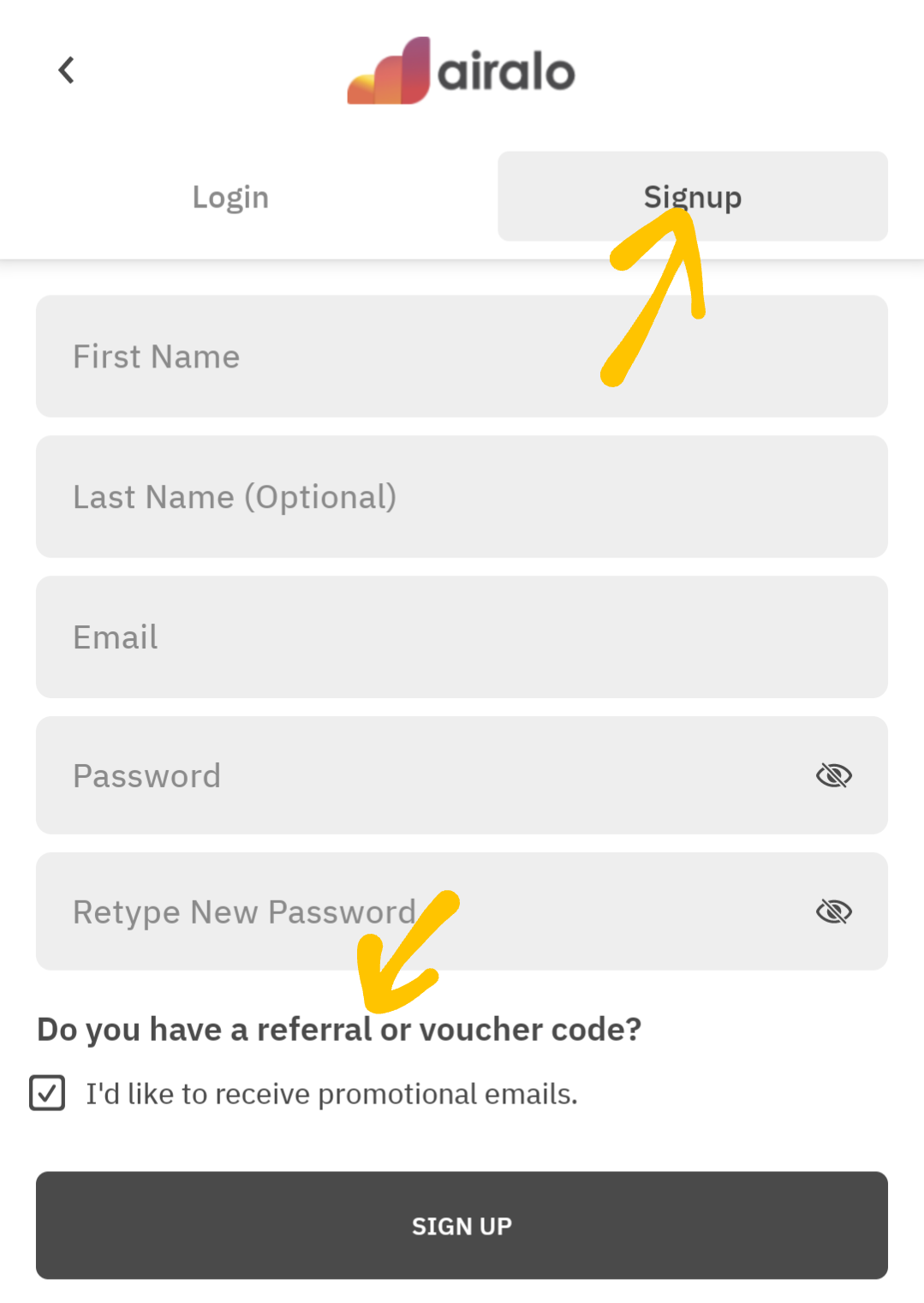This screenshot has width=924, height=1303.
Task: Open the referral or voucher code option
Action: pyautogui.click(x=339, y=1030)
